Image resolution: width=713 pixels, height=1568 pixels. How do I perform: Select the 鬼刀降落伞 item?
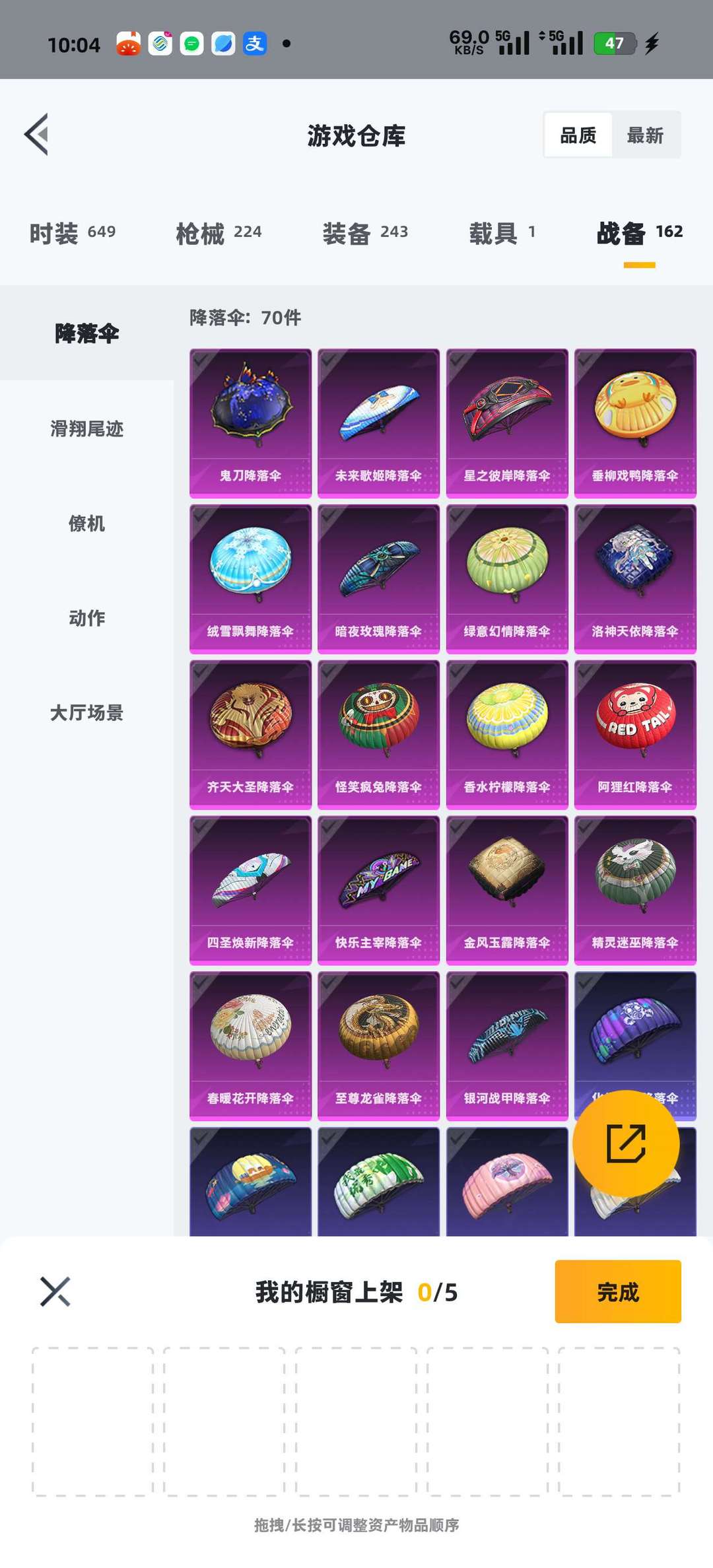tap(250, 423)
